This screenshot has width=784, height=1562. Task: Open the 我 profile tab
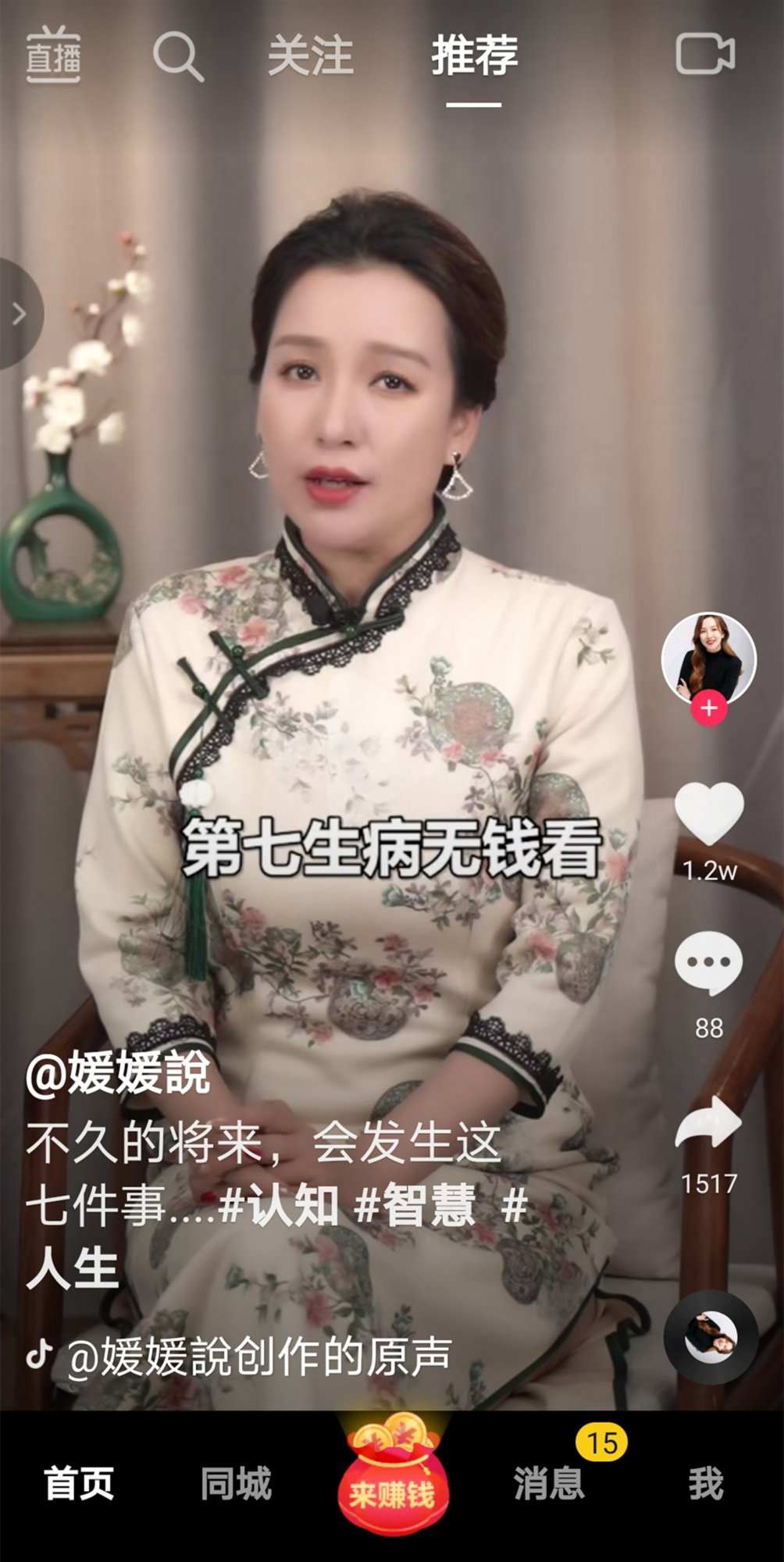[x=706, y=1483]
